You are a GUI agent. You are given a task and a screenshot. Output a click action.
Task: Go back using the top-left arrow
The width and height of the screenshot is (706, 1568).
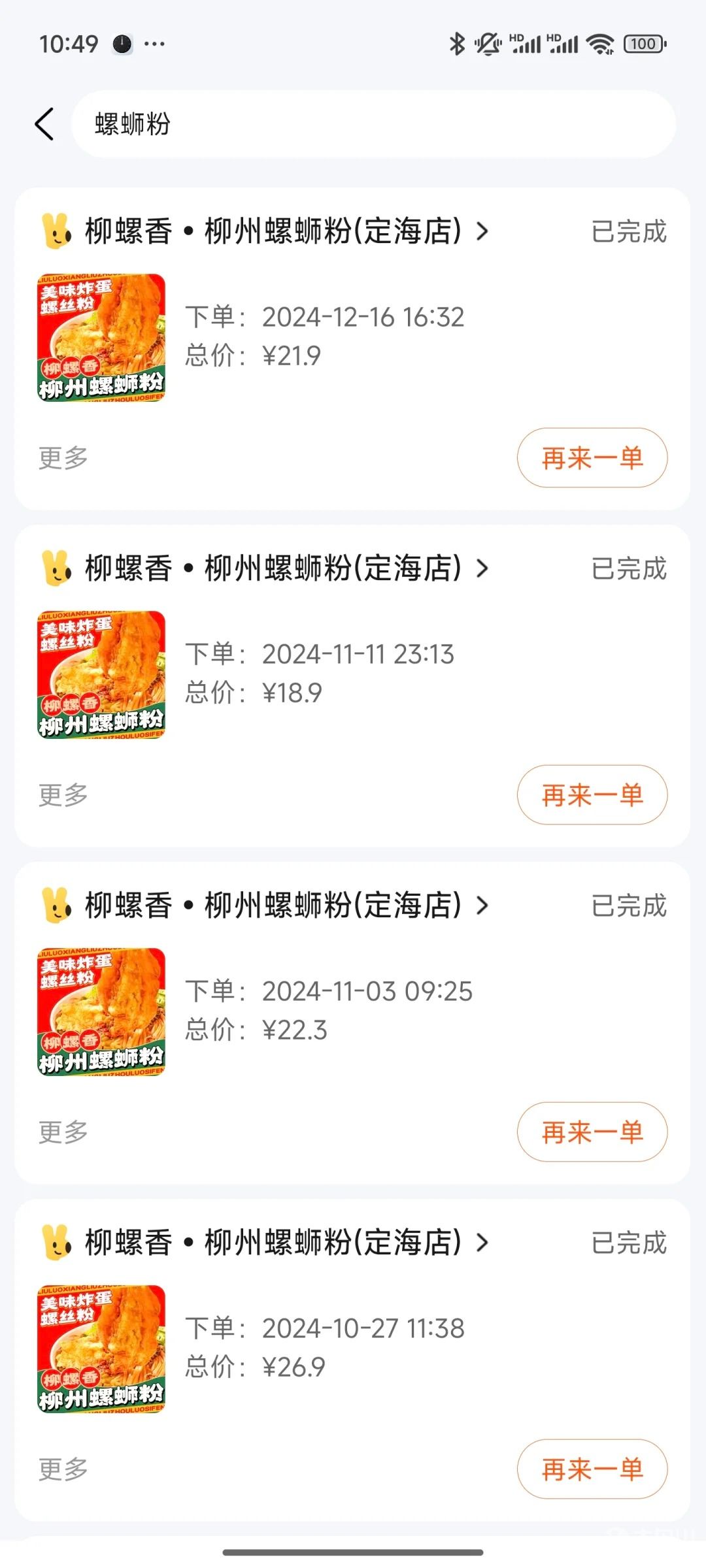click(44, 124)
